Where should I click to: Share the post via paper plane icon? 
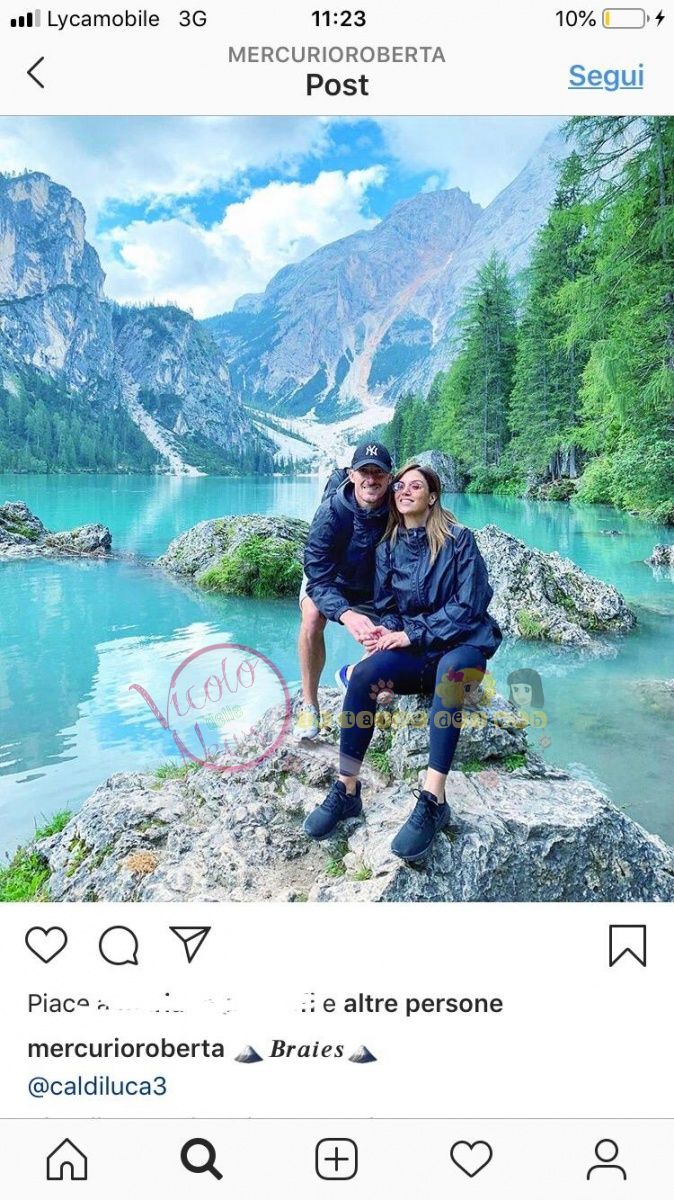pyautogui.click(x=189, y=944)
